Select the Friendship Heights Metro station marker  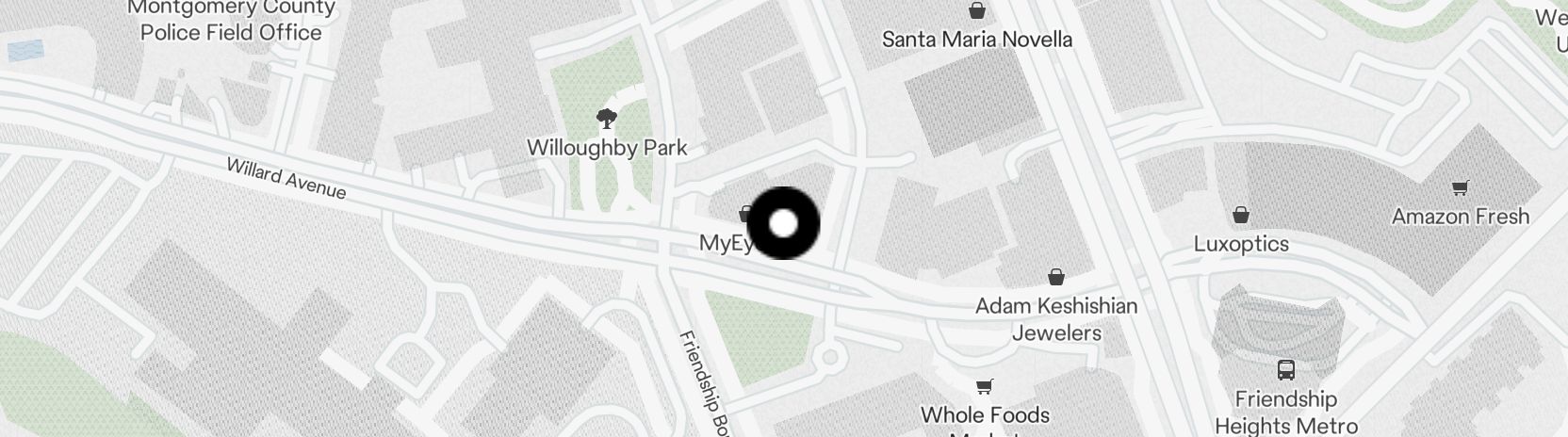pyautogui.click(x=1286, y=369)
